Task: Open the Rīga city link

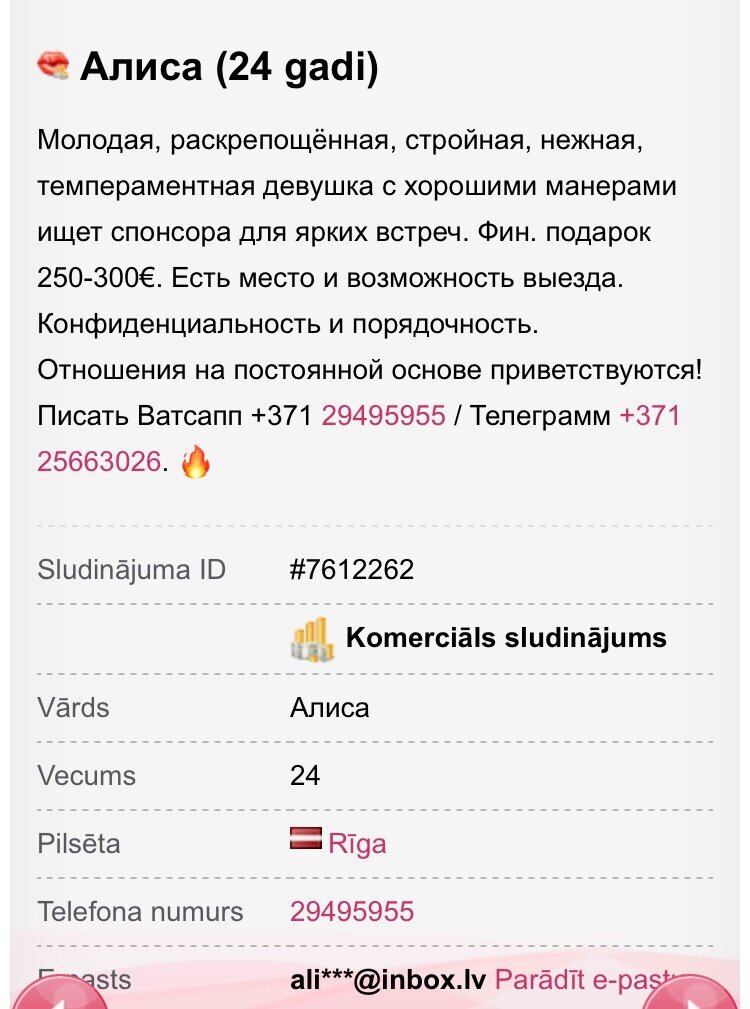Action: tap(356, 844)
